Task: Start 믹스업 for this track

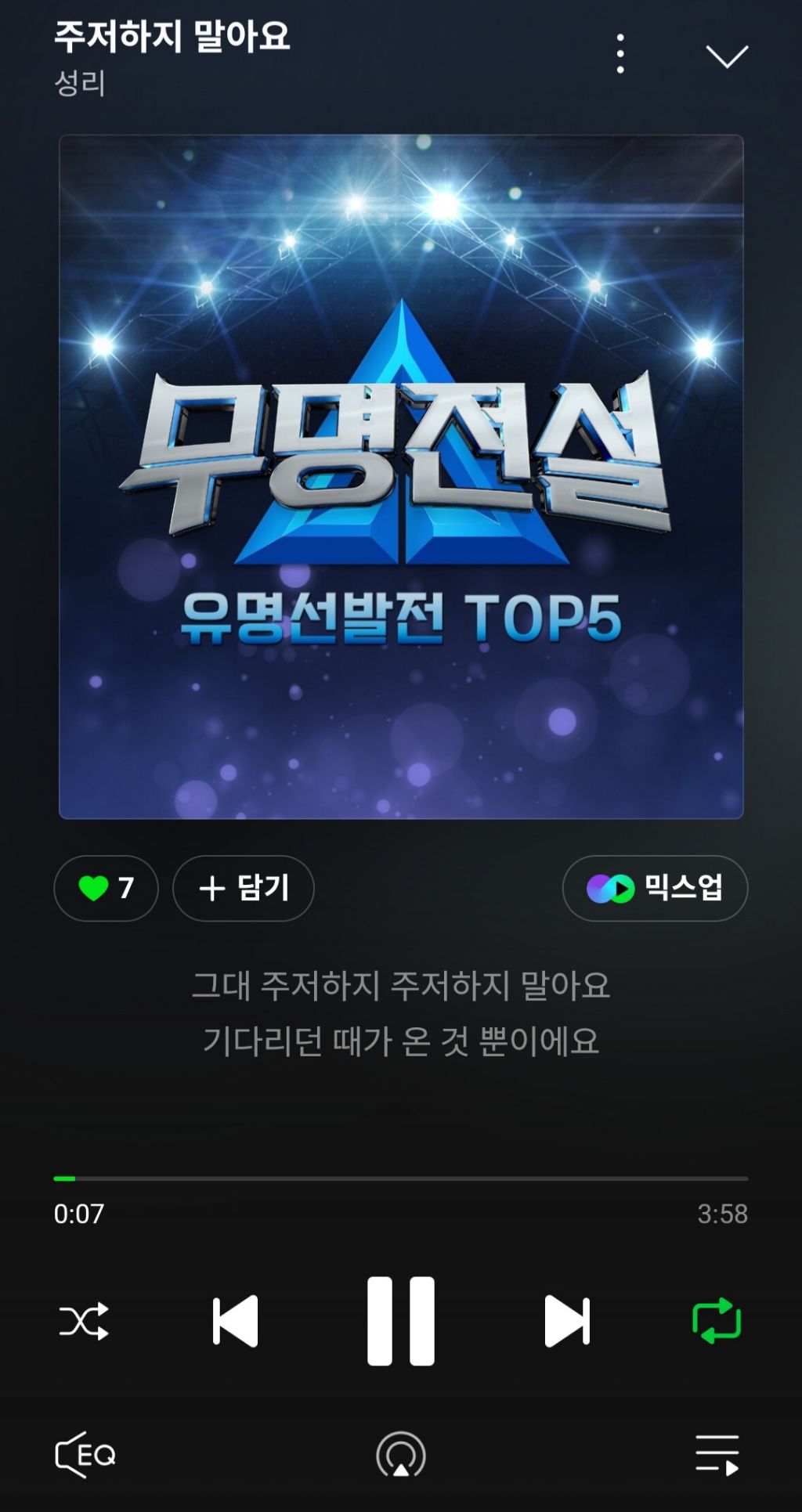Action: pyautogui.click(x=655, y=888)
